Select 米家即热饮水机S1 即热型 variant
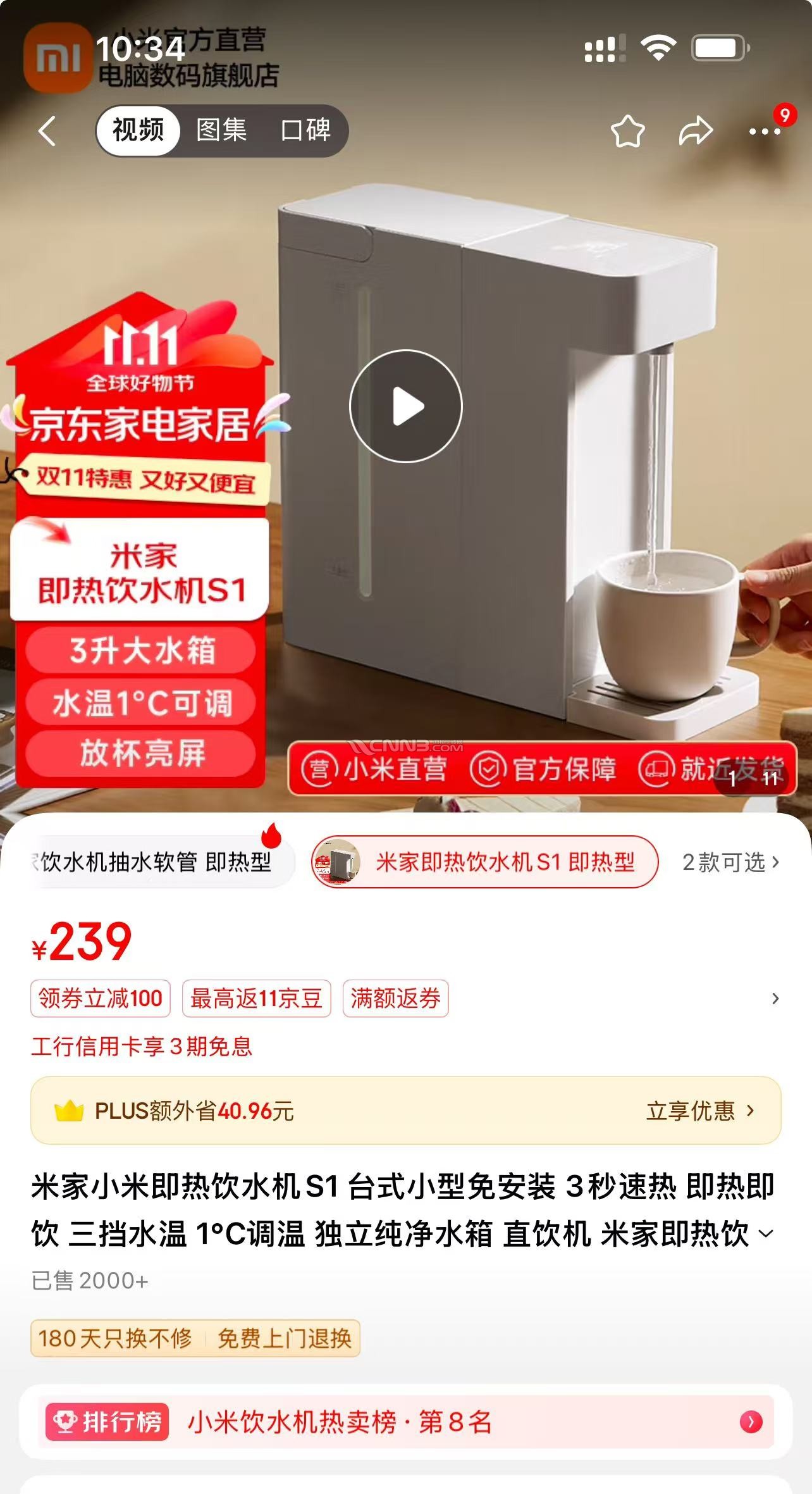812x1494 pixels. (484, 862)
